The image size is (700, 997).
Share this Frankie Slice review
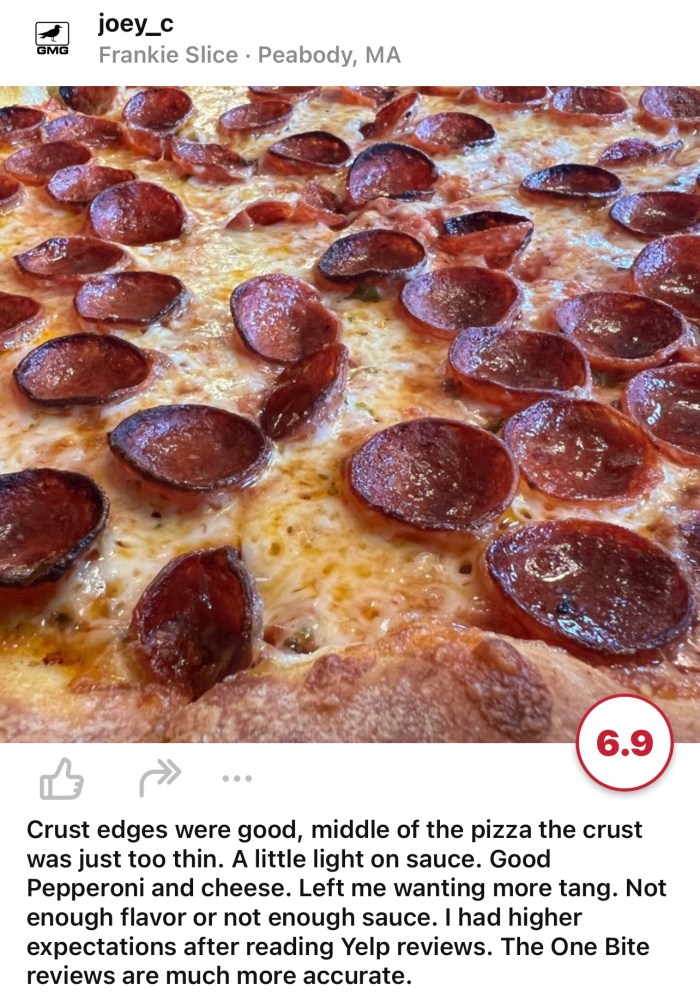[159, 777]
